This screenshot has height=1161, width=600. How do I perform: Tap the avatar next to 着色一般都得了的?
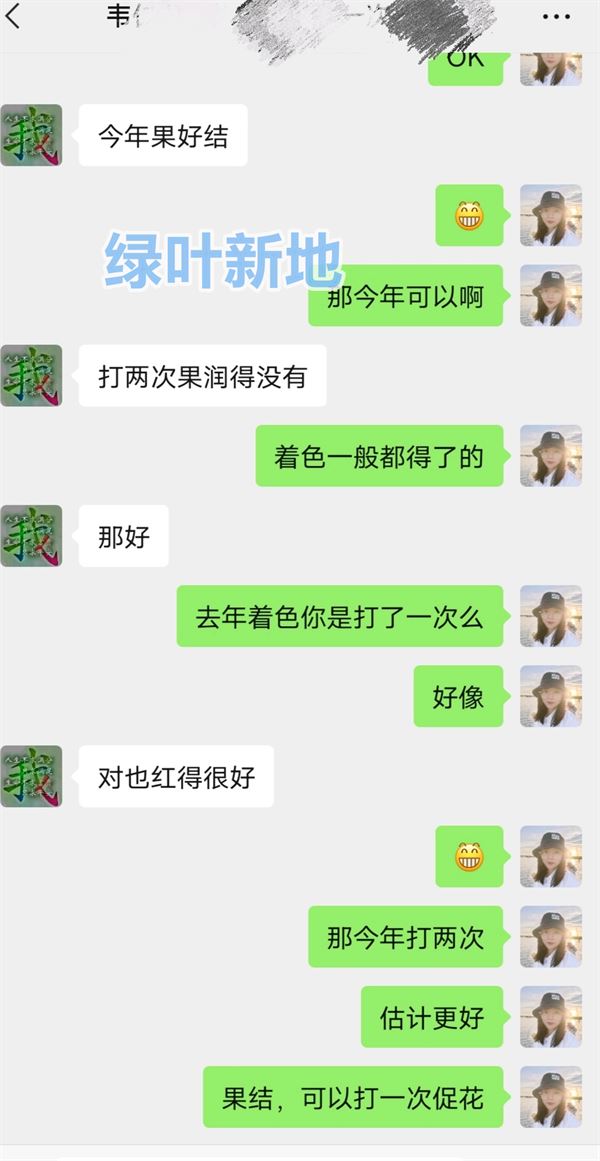point(550,455)
